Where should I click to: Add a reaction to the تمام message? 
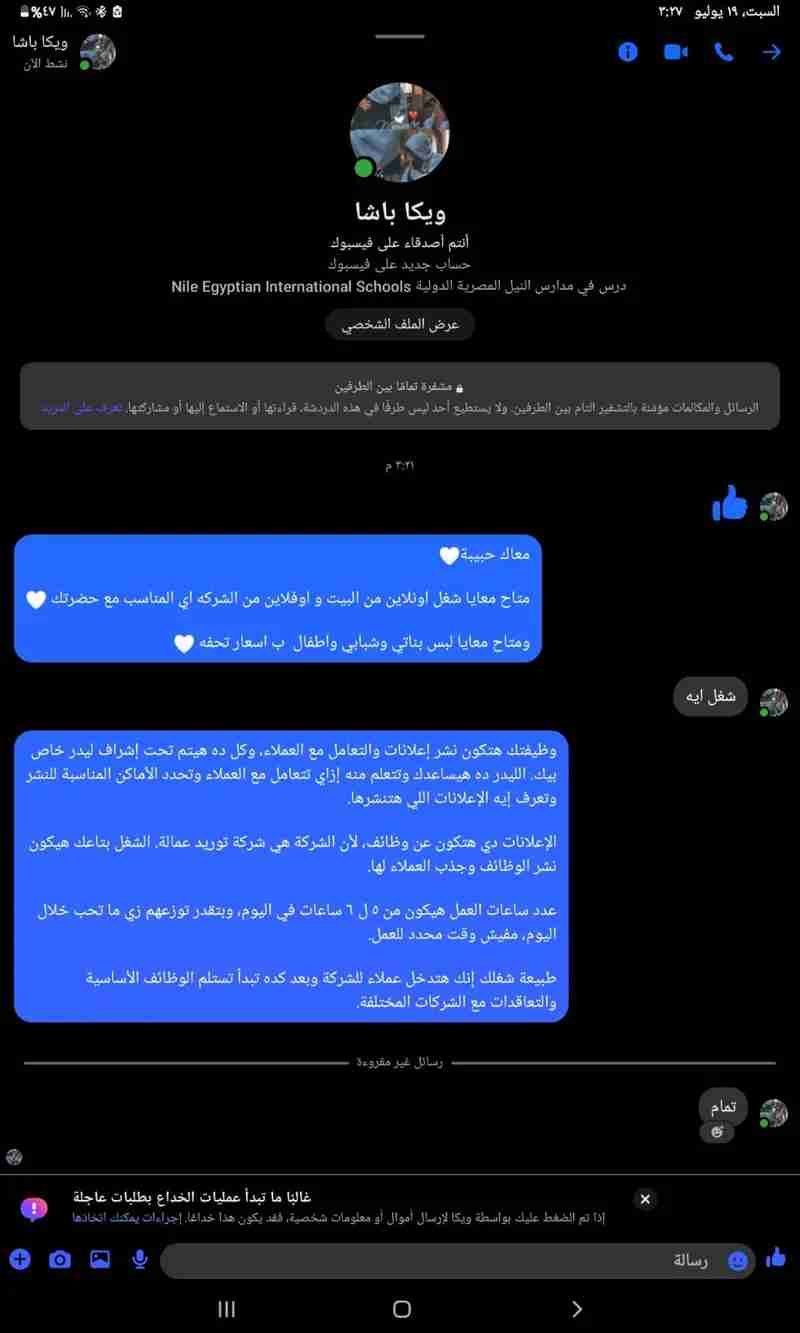point(717,1132)
